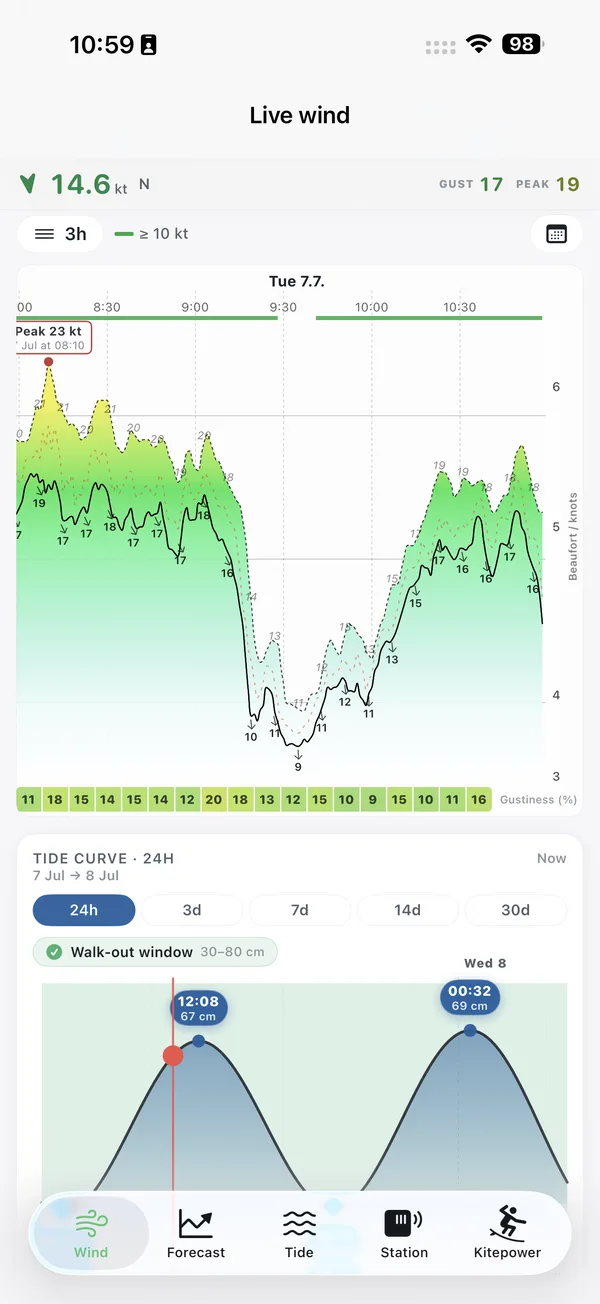
Task: Tap the 00:32 high tide marker
Action: (x=469, y=998)
